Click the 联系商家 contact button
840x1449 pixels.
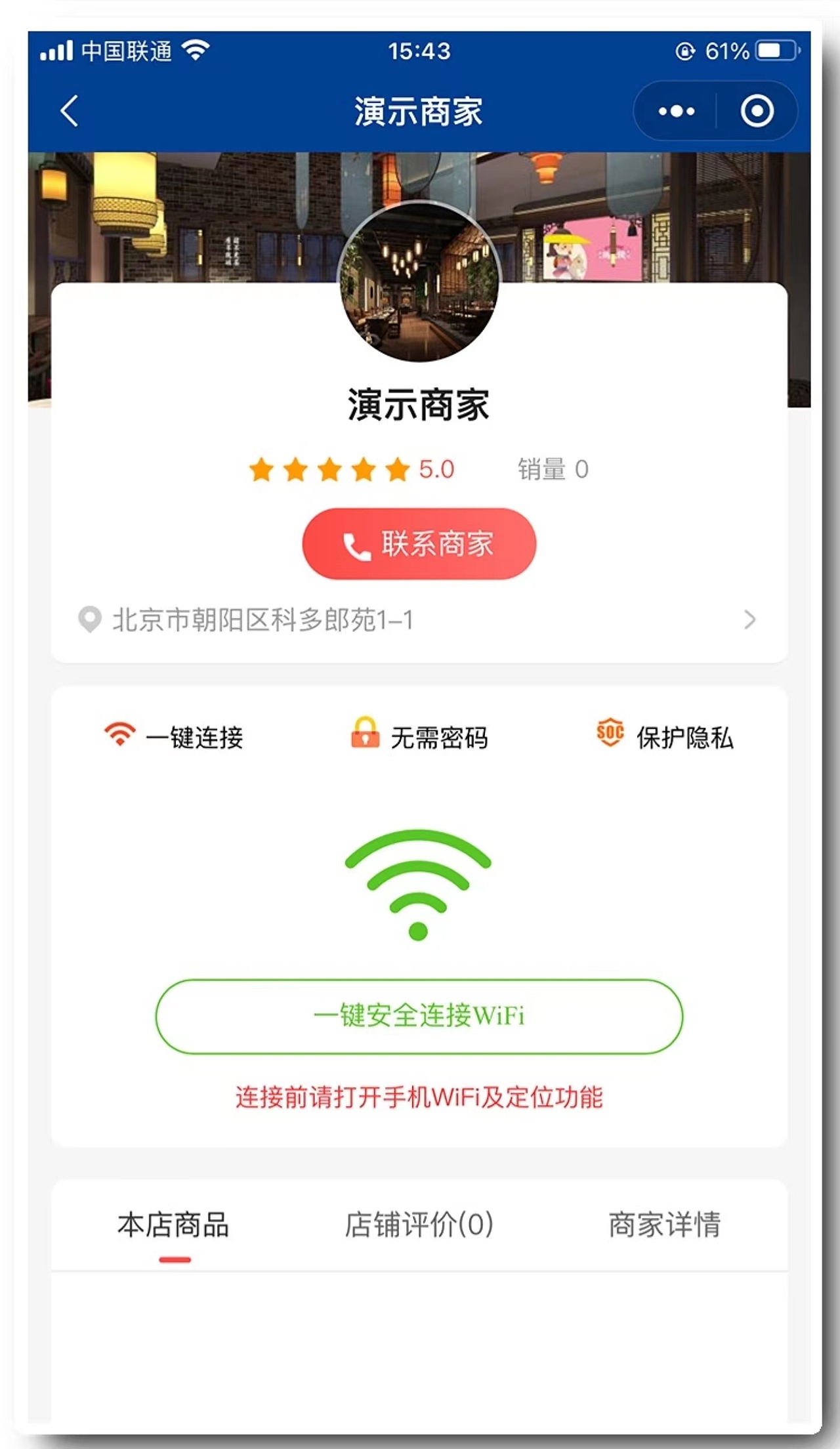click(x=417, y=545)
